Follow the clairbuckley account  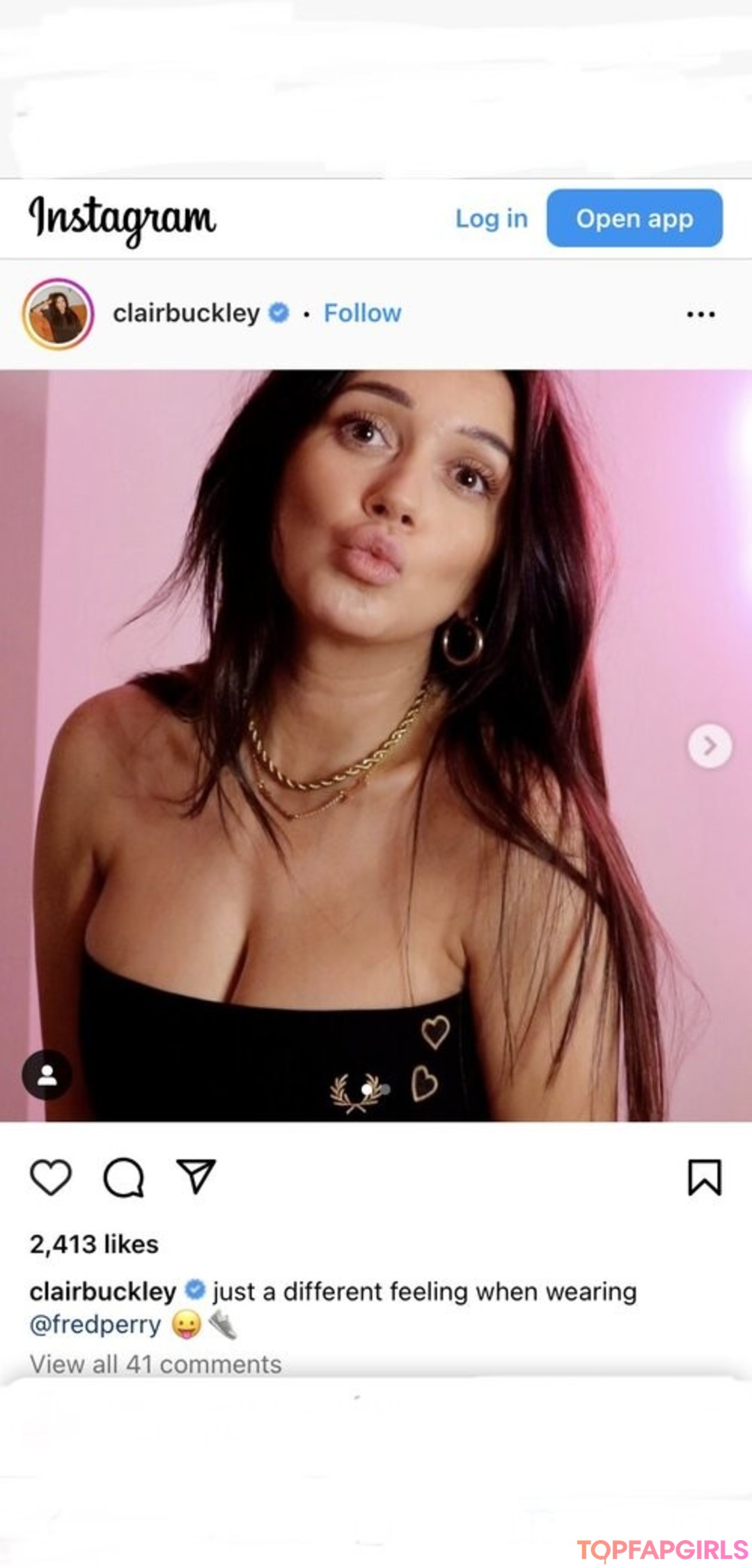click(x=362, y=313)
